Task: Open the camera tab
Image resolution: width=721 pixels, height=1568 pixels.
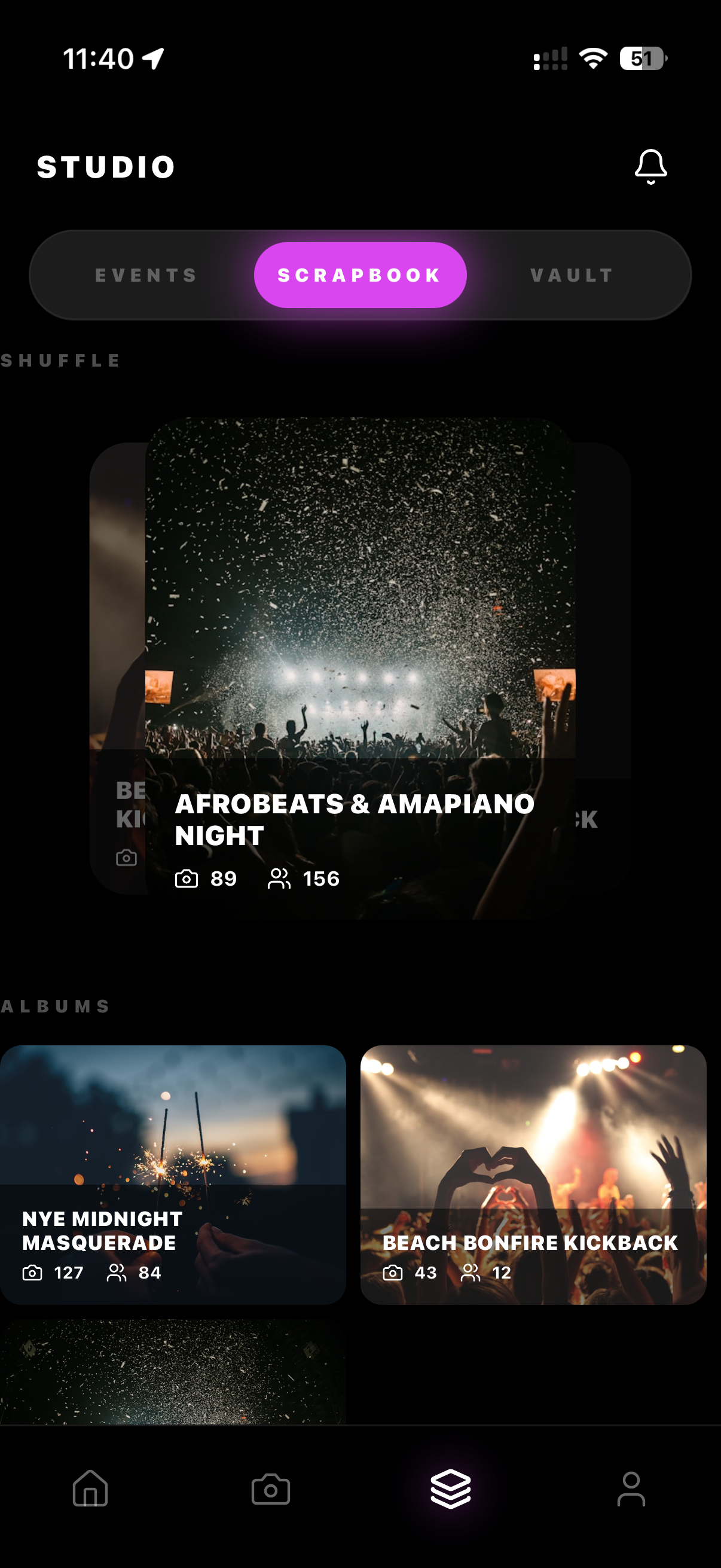Action: pos(270,1489)
